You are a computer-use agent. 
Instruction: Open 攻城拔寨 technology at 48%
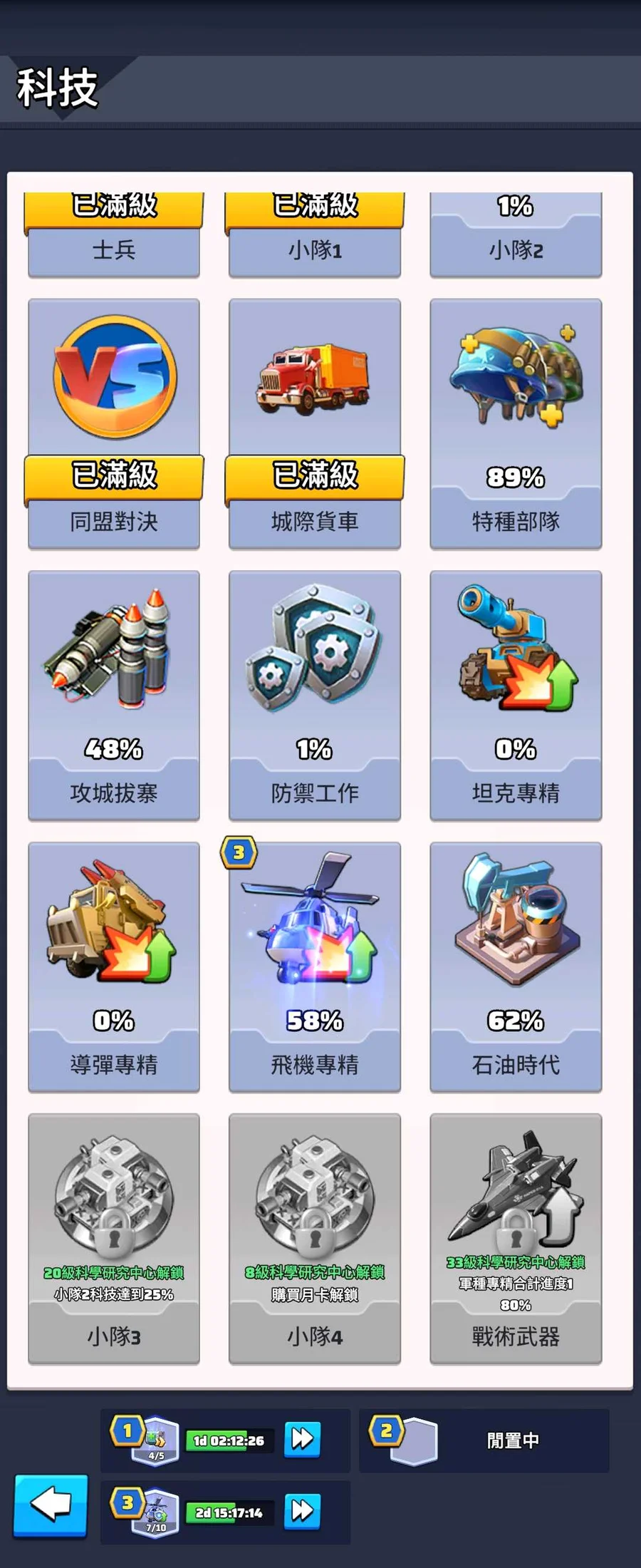tap(114, 695)
